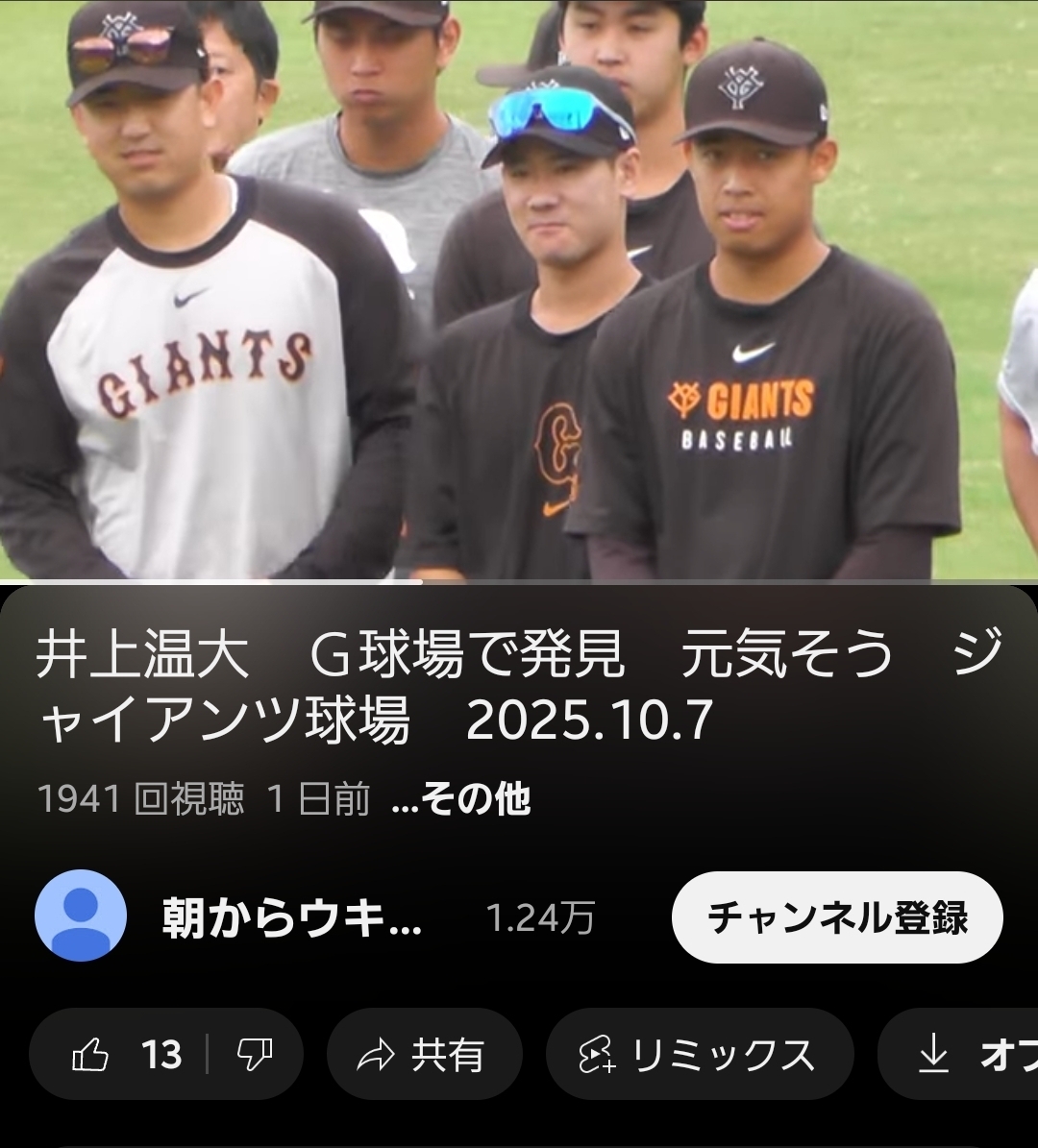Expand the description via …その他
The width and height of the screenshot is (1038, 1148).
pos(461,799)
